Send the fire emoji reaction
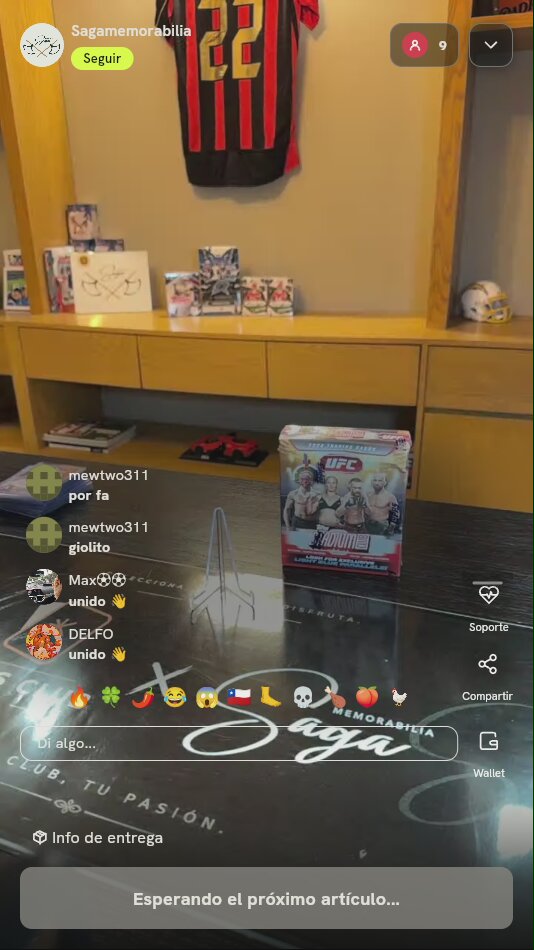The image size is (534, 950). 79,697
